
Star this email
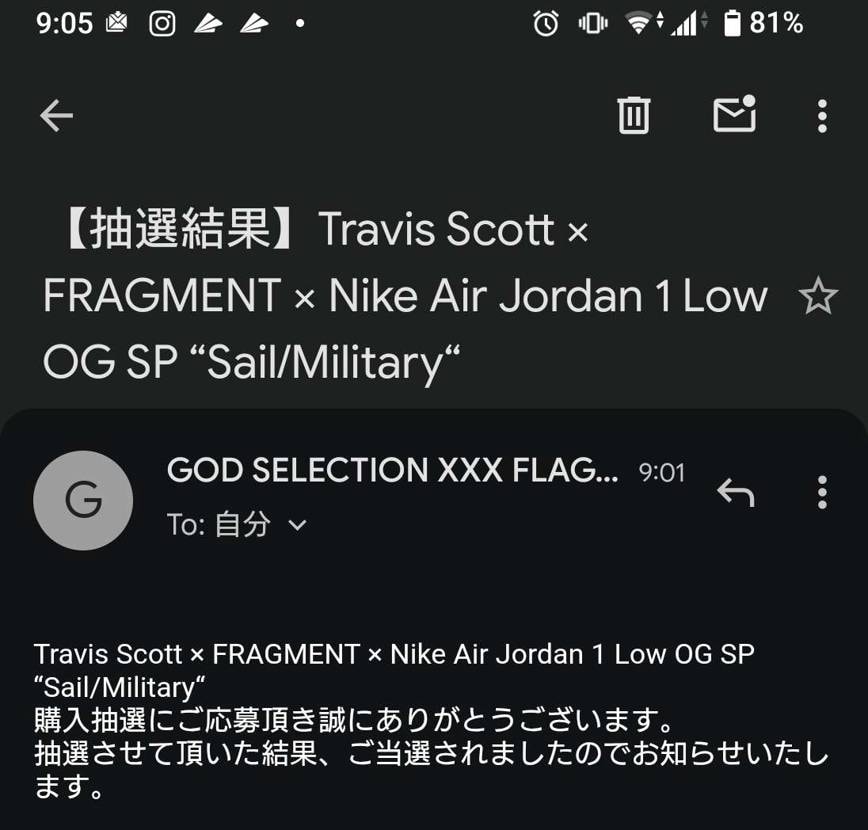click(818, 297)
